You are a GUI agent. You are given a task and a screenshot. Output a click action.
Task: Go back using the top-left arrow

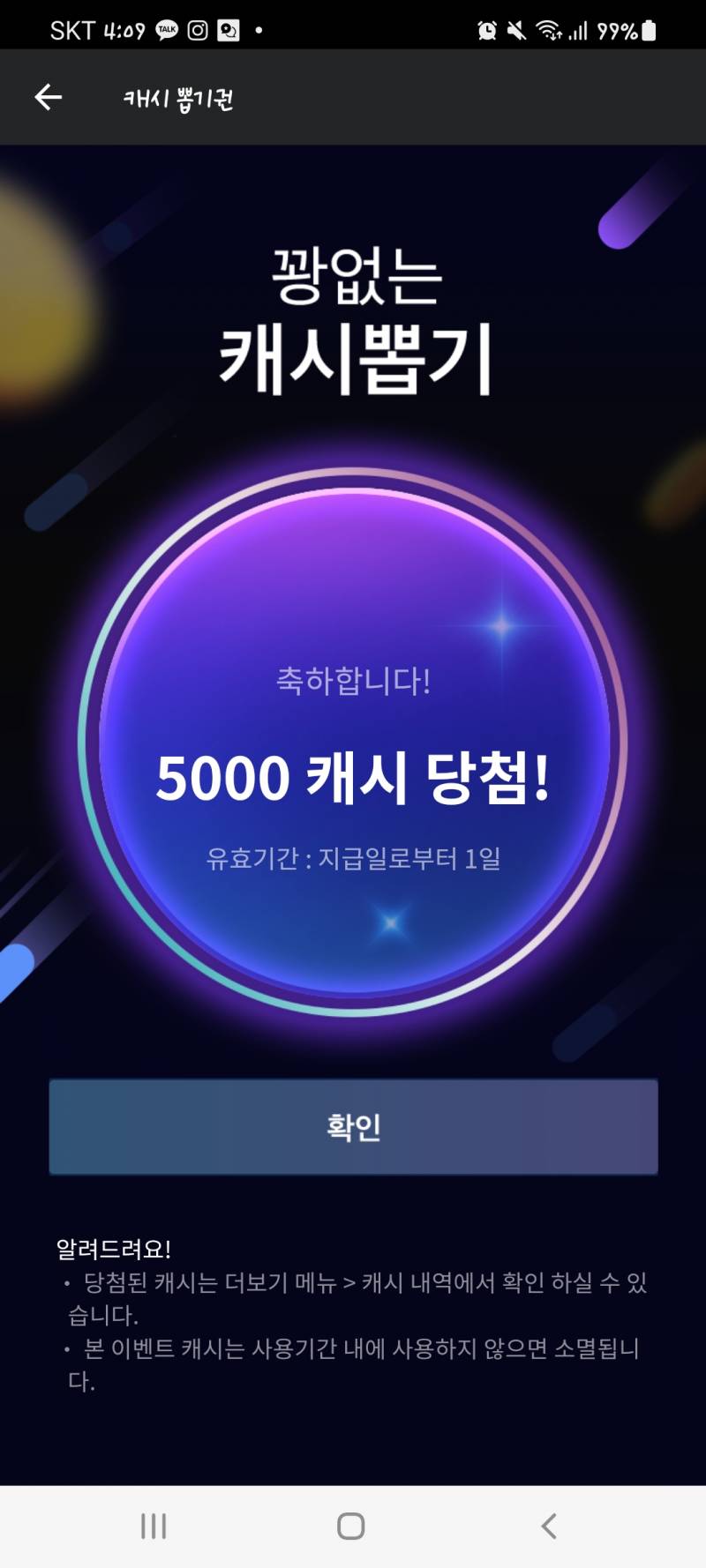(48, 97)
